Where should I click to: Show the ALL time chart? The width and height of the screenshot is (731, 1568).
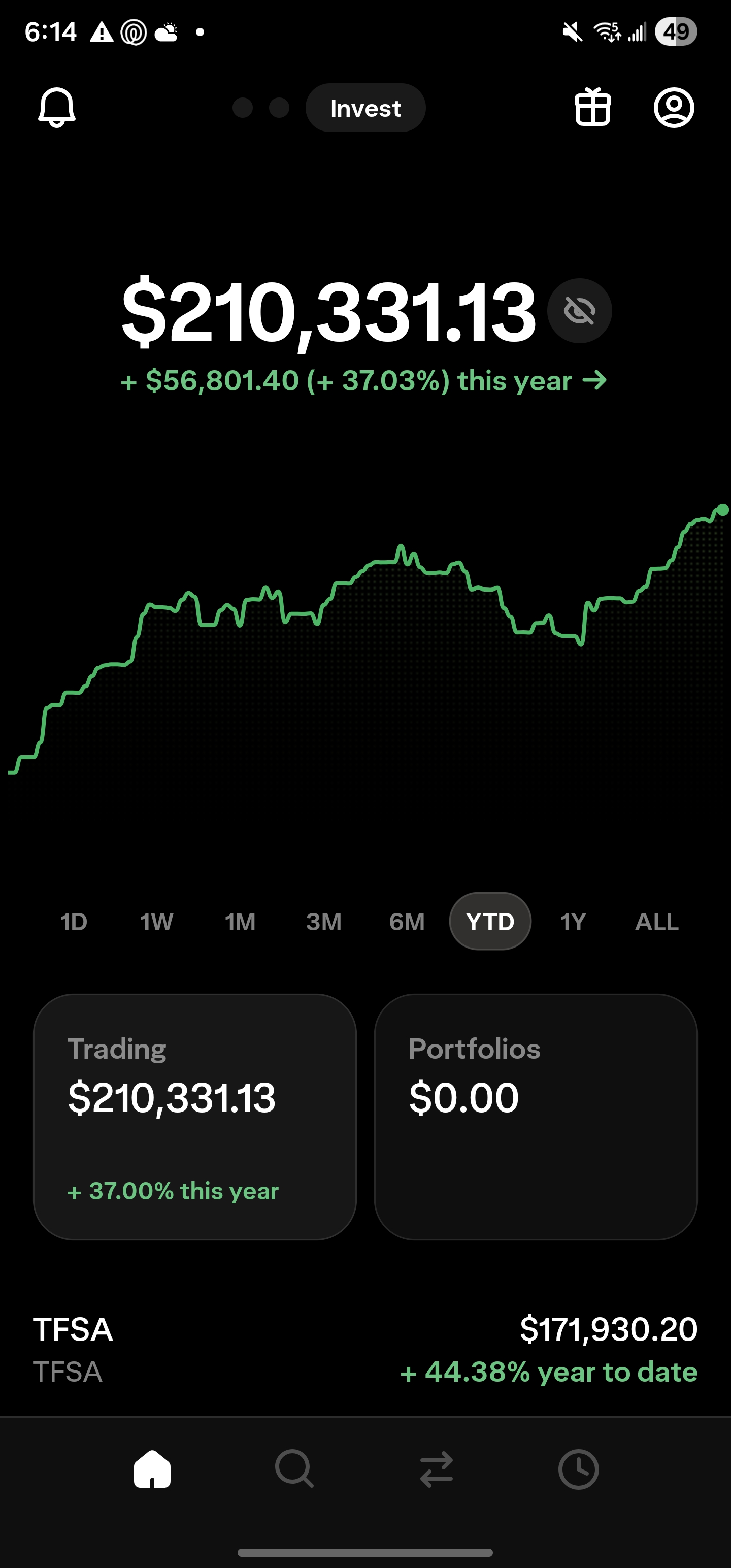coord(656,922)
